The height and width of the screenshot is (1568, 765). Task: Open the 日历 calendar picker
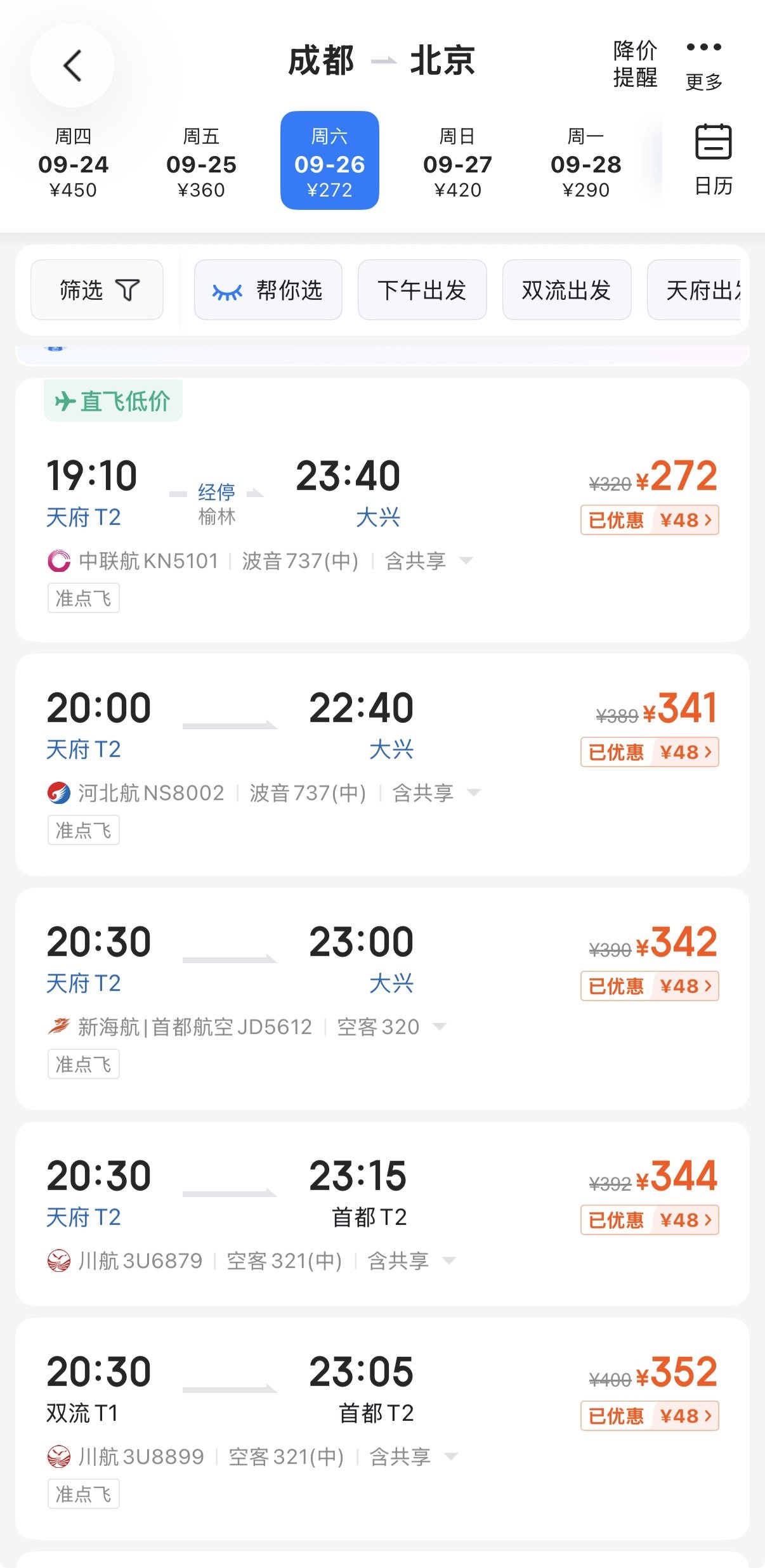(714, 159)
